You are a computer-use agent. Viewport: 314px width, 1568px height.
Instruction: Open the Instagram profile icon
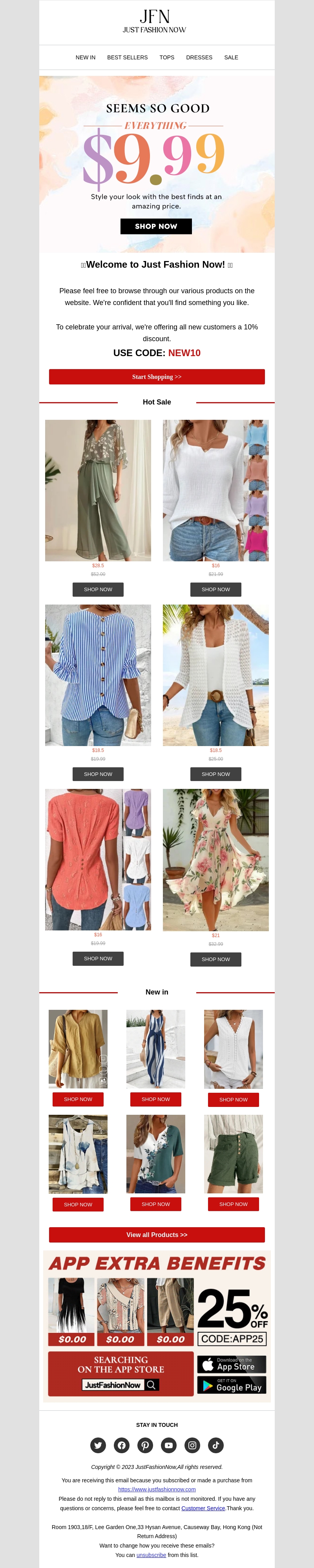193,1445
